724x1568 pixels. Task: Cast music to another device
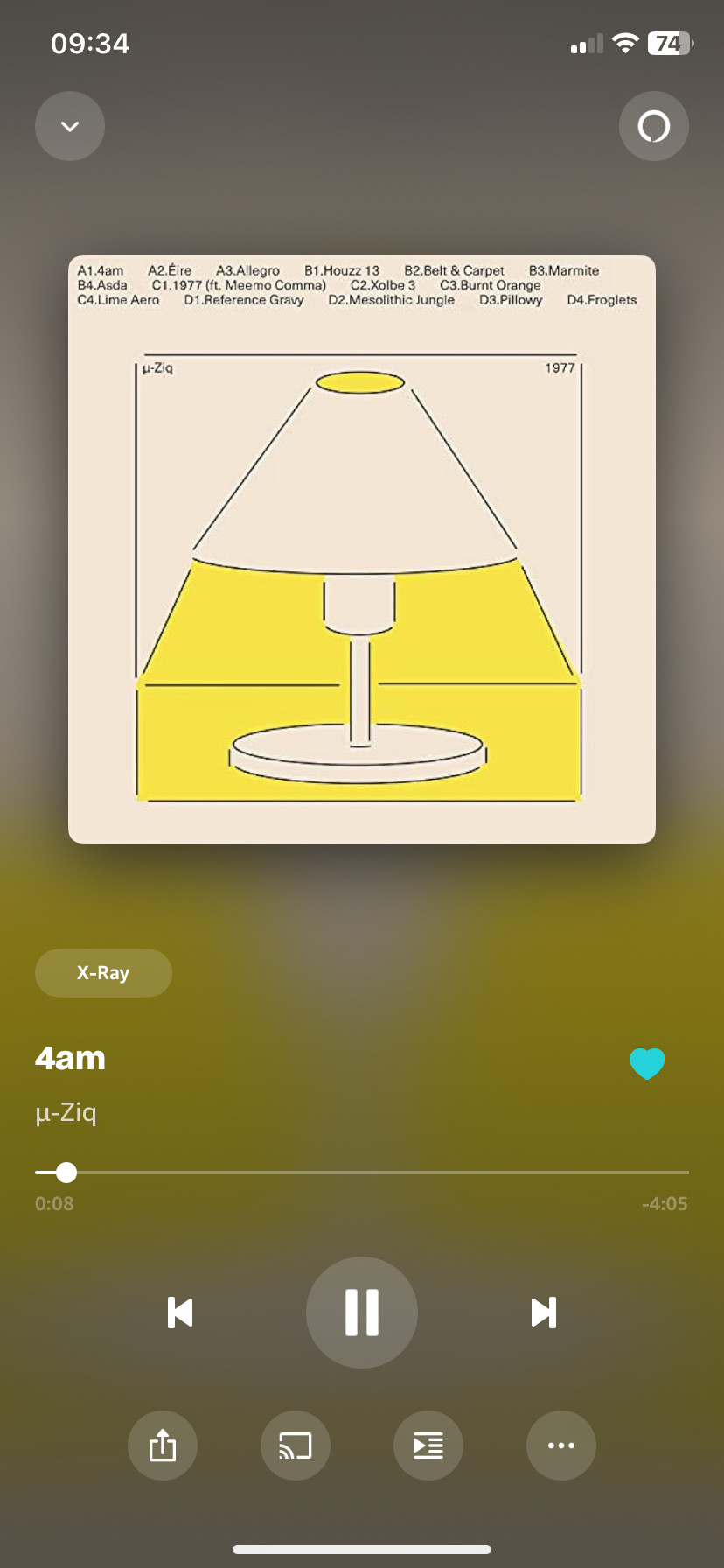[296, 1445]
